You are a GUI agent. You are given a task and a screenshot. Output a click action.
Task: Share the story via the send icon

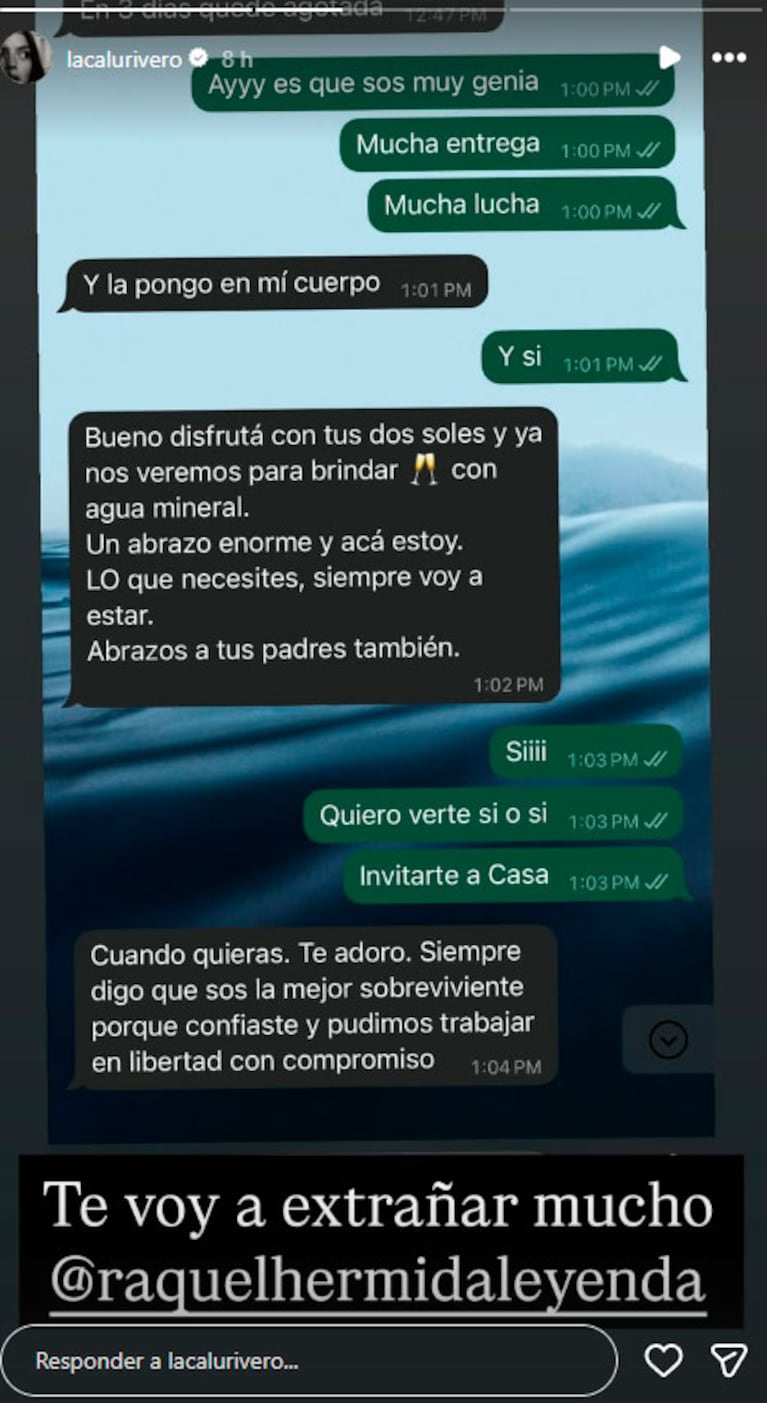pos(729,1360)
